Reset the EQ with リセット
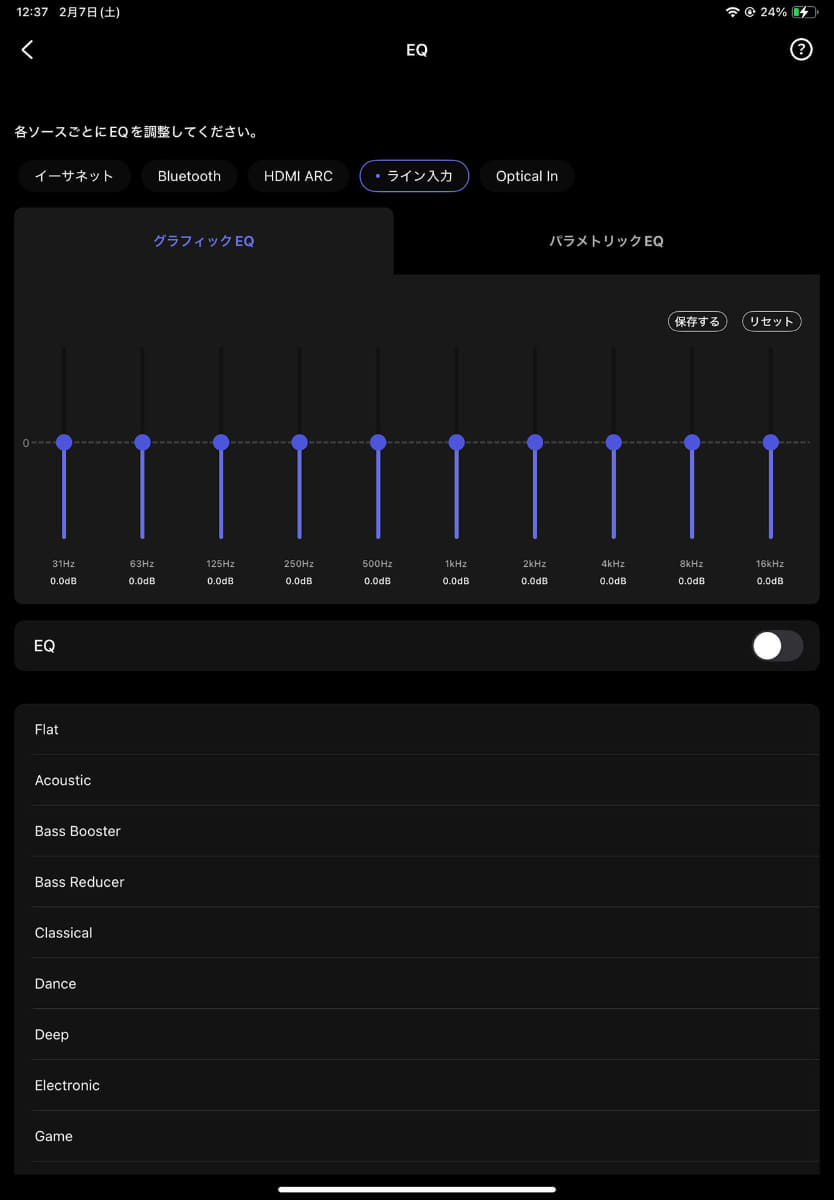834x1200 pixels. 771,321
